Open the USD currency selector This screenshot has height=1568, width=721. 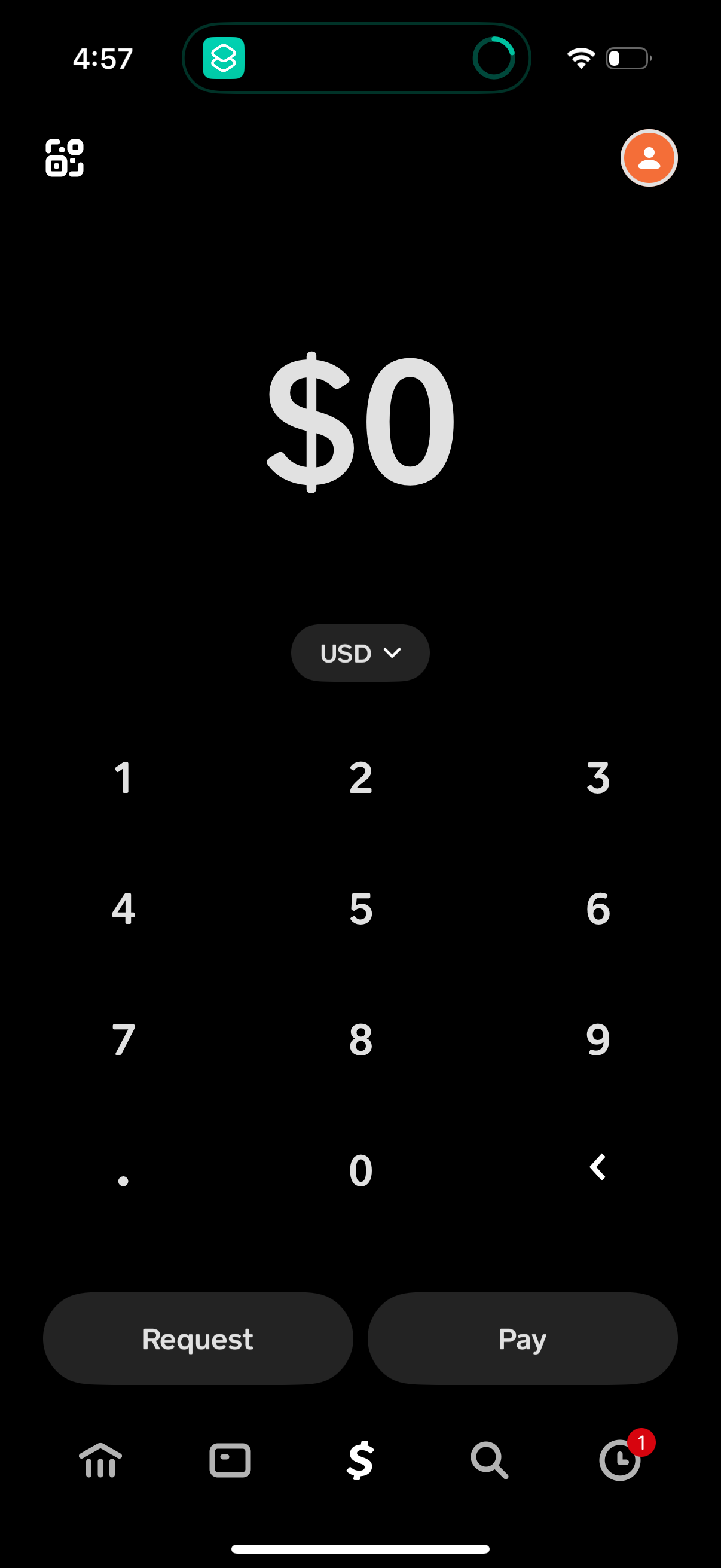(360, 652)
